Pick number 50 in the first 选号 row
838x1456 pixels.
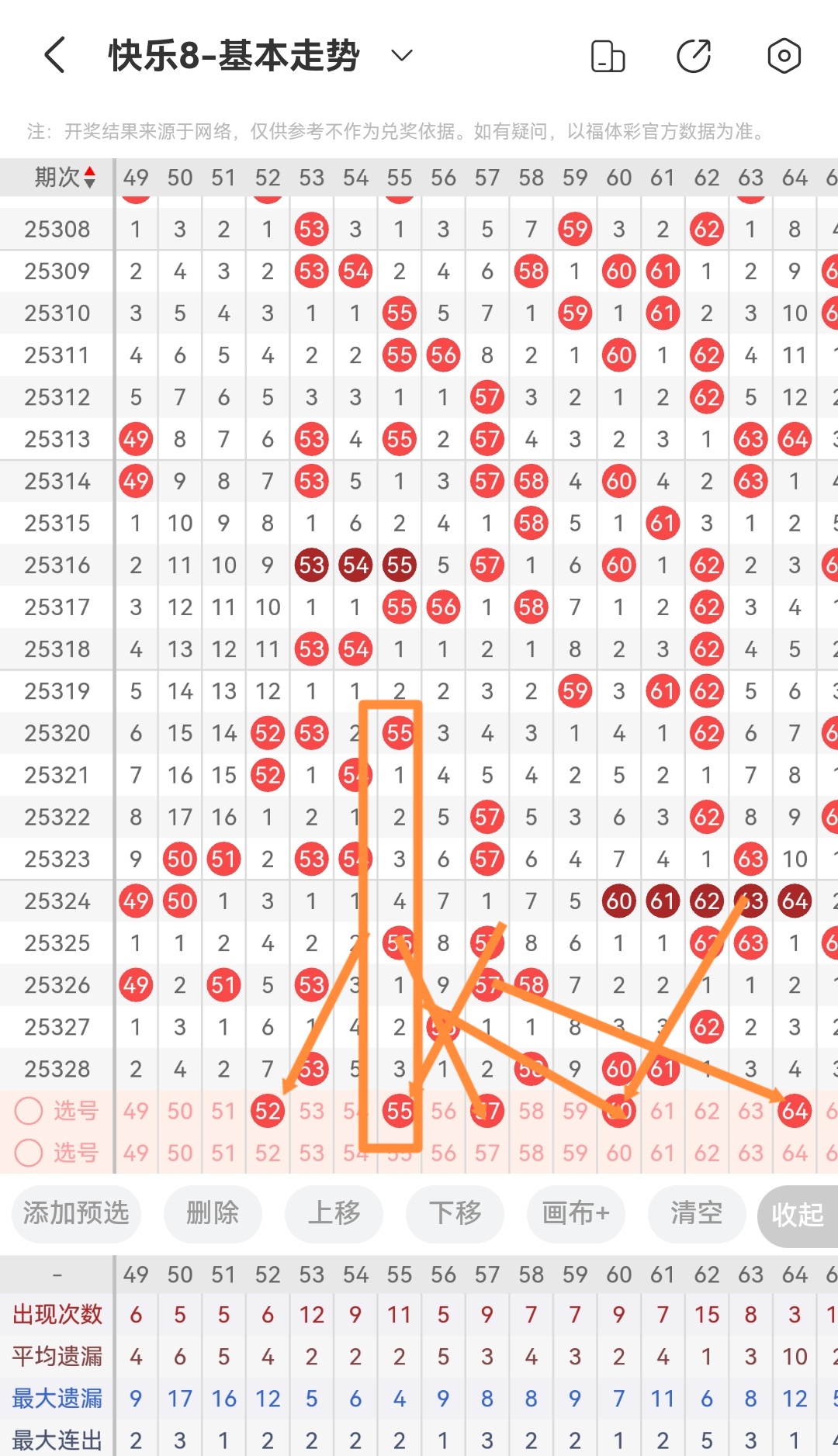point(180,1111)
